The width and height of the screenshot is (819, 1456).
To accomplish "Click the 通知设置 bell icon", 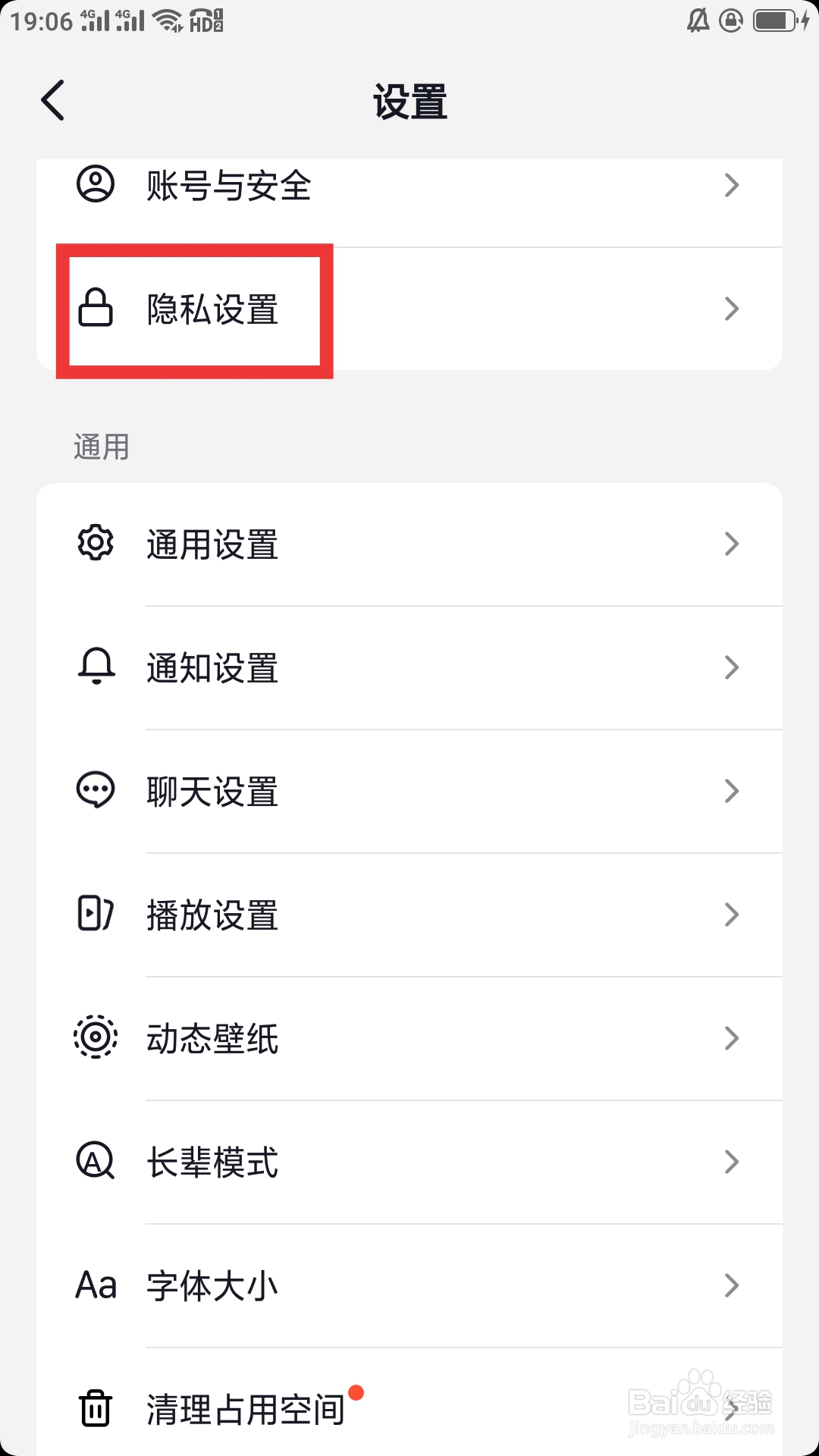I will 95,667.
